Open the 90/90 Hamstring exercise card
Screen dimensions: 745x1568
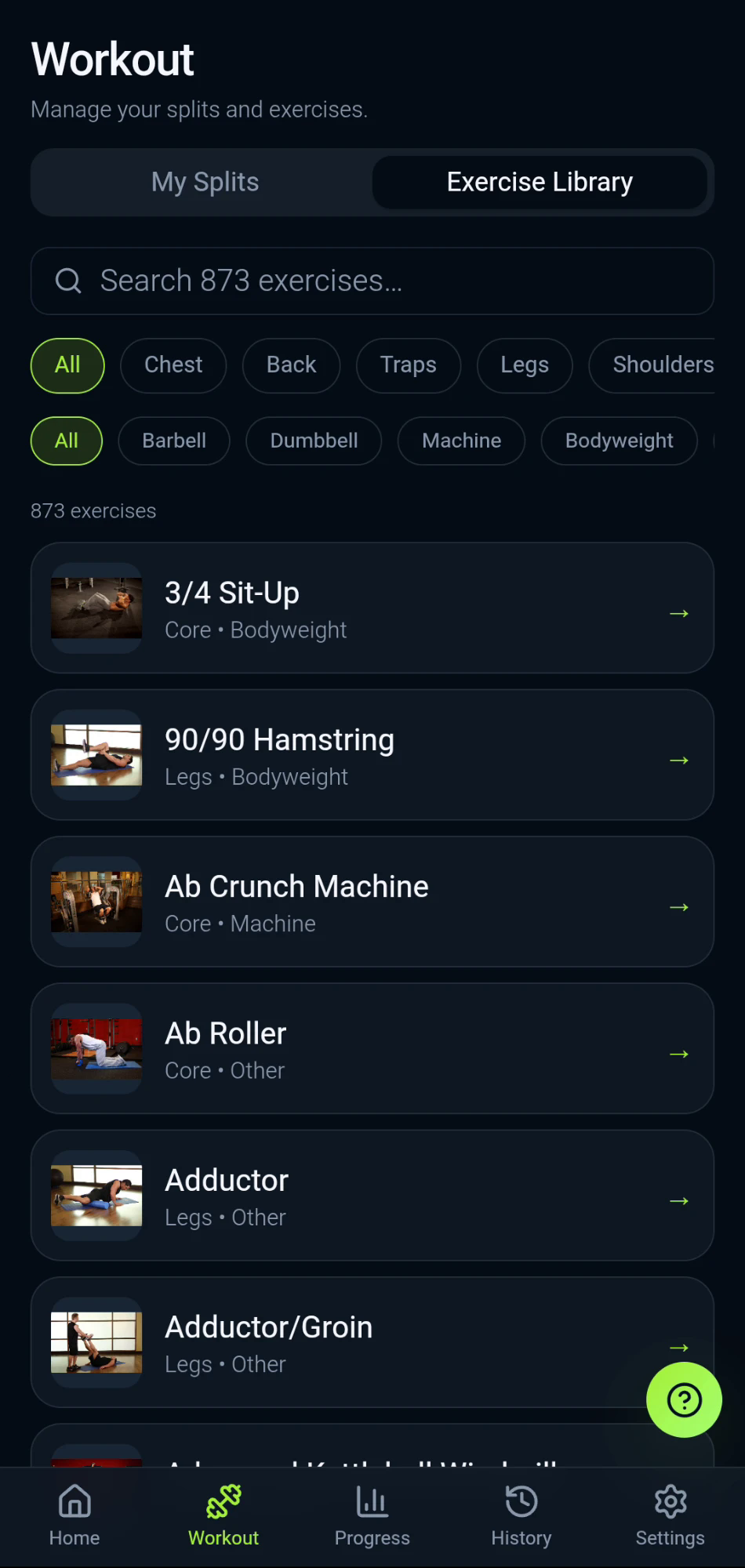[x=372, y=755]
